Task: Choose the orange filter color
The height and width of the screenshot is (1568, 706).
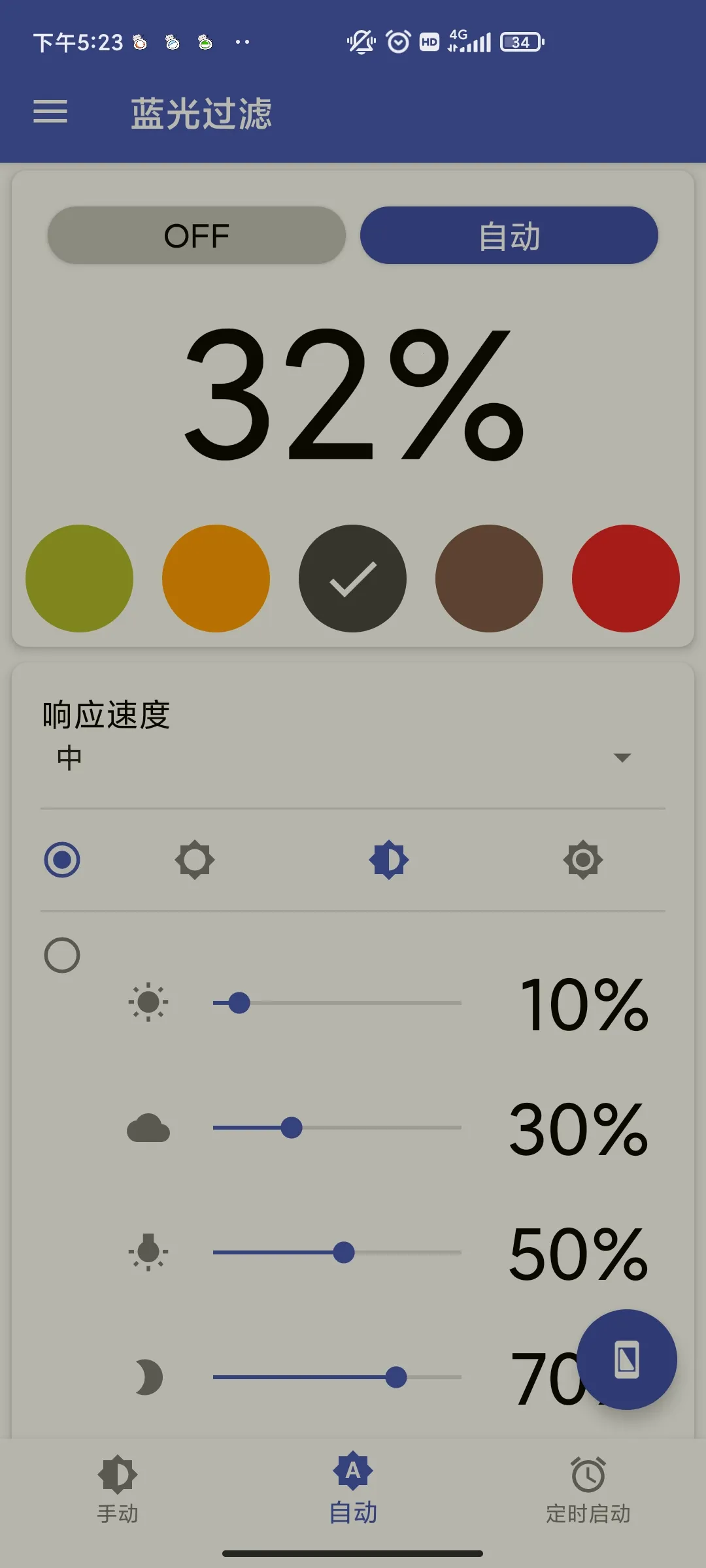Action: tap(216, 578)
